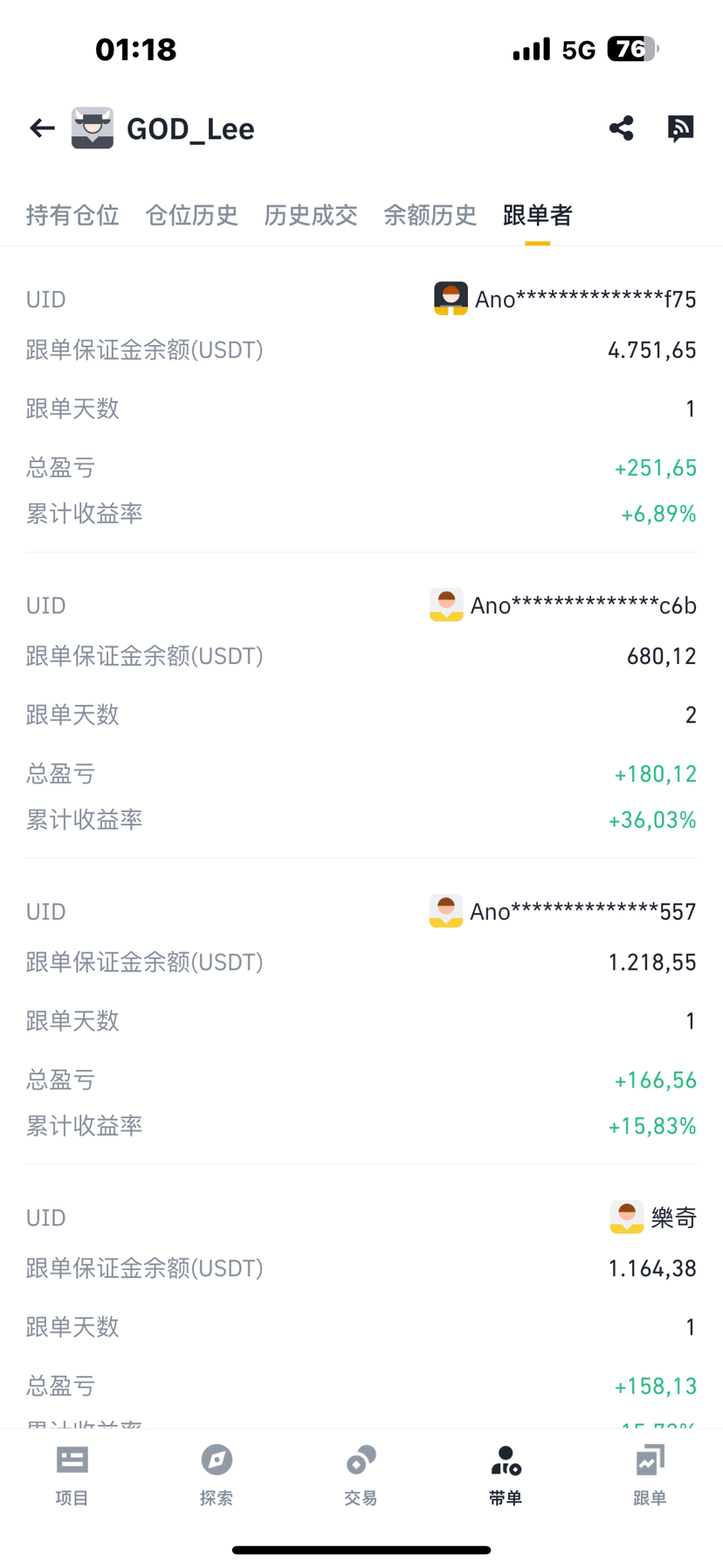
Task: Open the 历史成交 tab
Action: tap(311, 215)
